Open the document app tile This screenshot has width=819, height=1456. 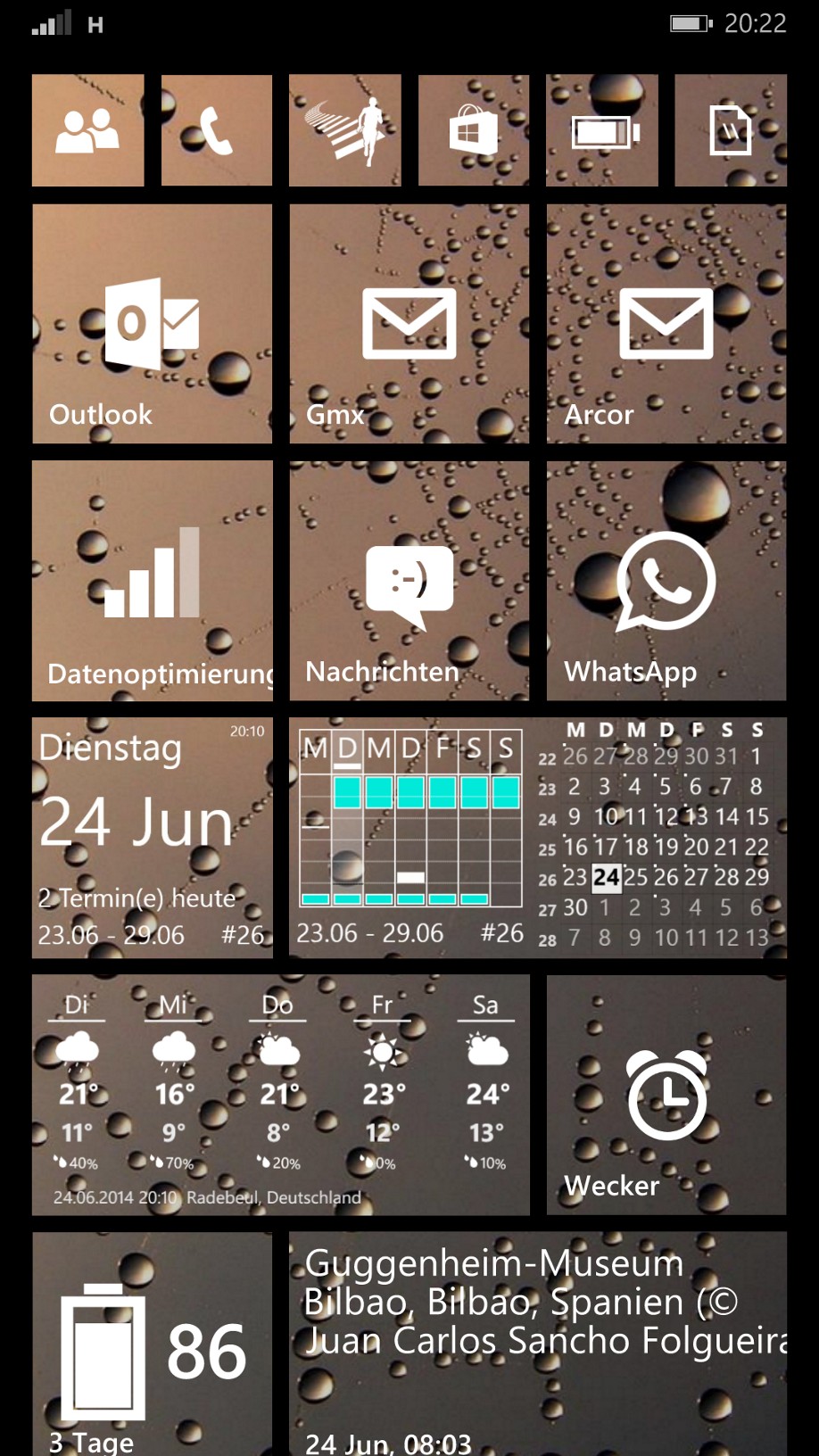click(x=731, y=130)
